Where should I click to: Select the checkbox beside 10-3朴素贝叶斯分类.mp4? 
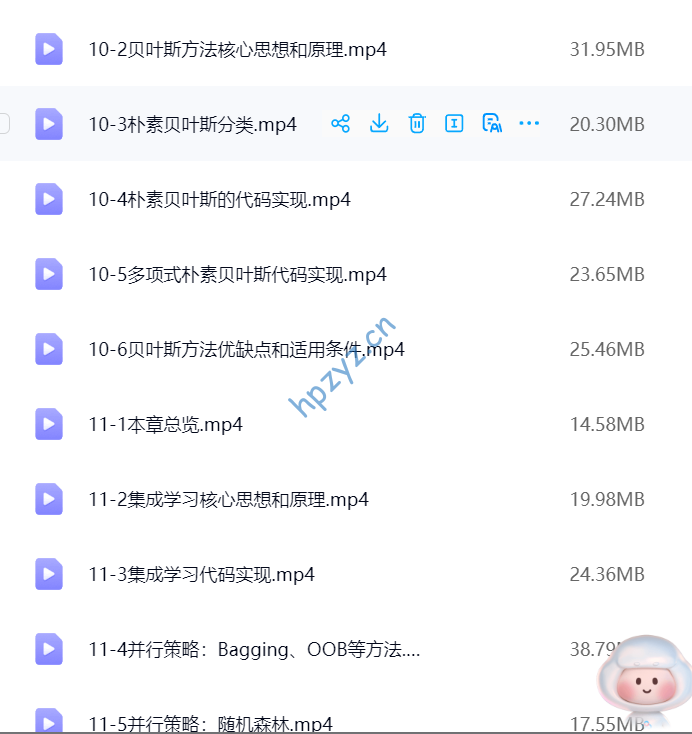4,124
